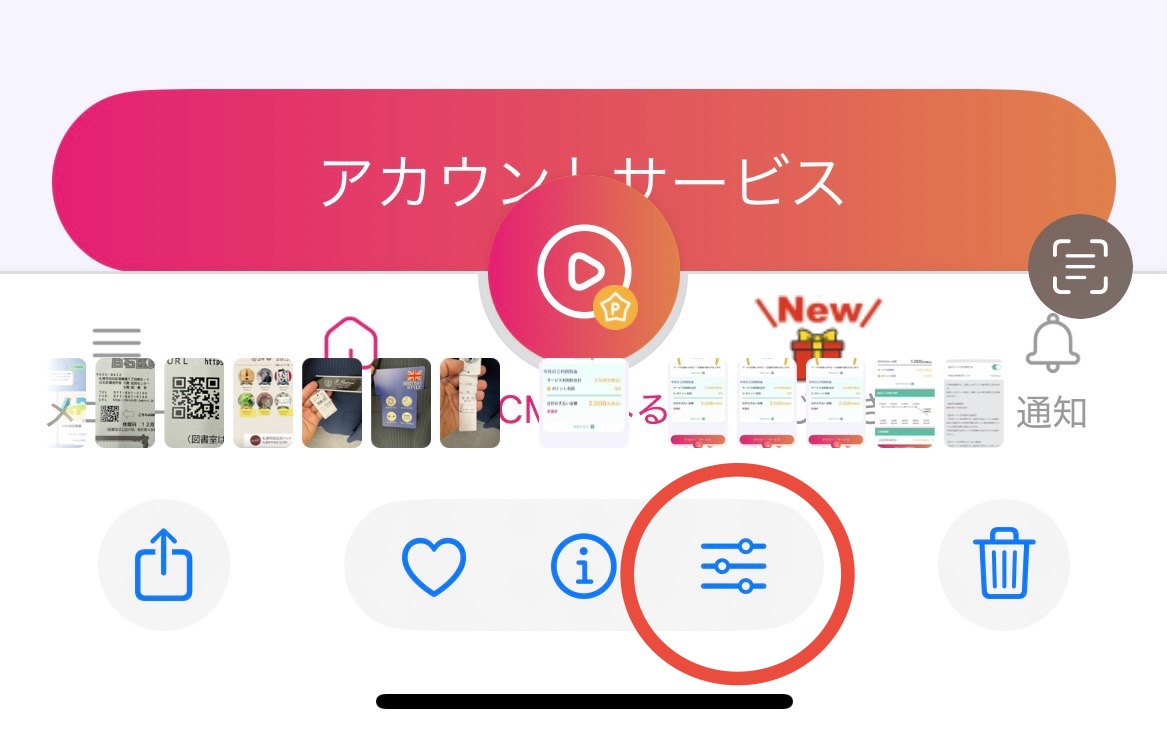The image size is (1167, 730).
Task: Select the QR code thumbnail in the strip
Action: [x=194, y=403]
